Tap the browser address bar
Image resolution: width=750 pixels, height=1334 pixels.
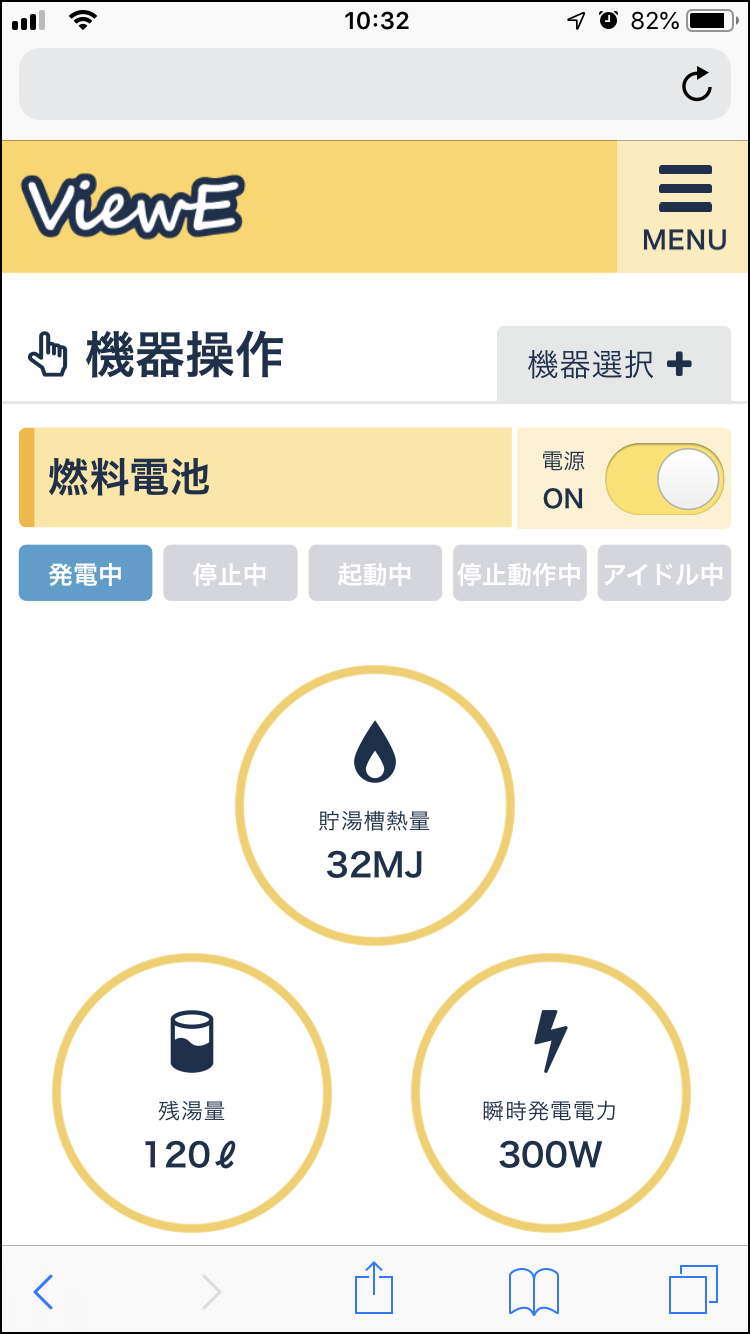click(375, 84)
